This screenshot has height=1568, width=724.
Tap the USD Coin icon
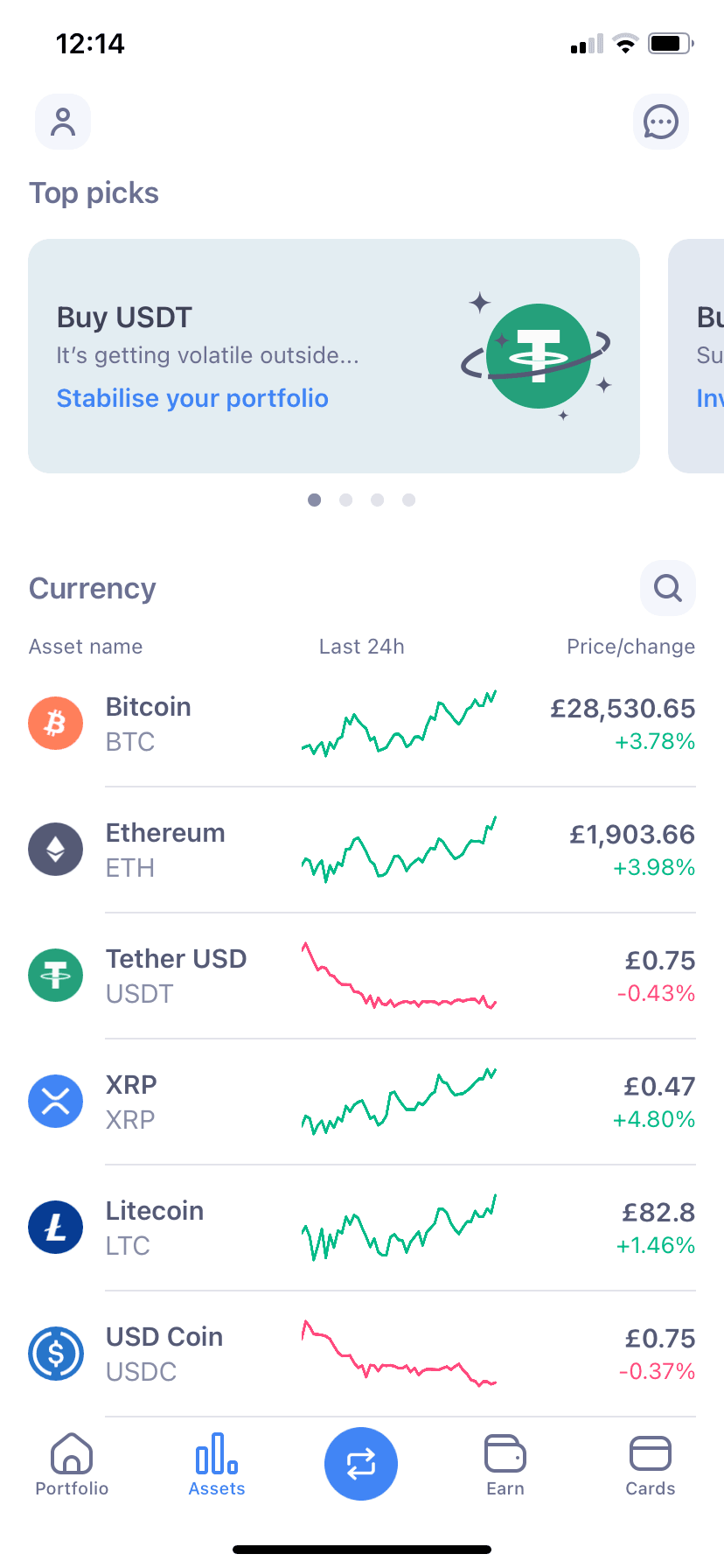pos(55,1353)
